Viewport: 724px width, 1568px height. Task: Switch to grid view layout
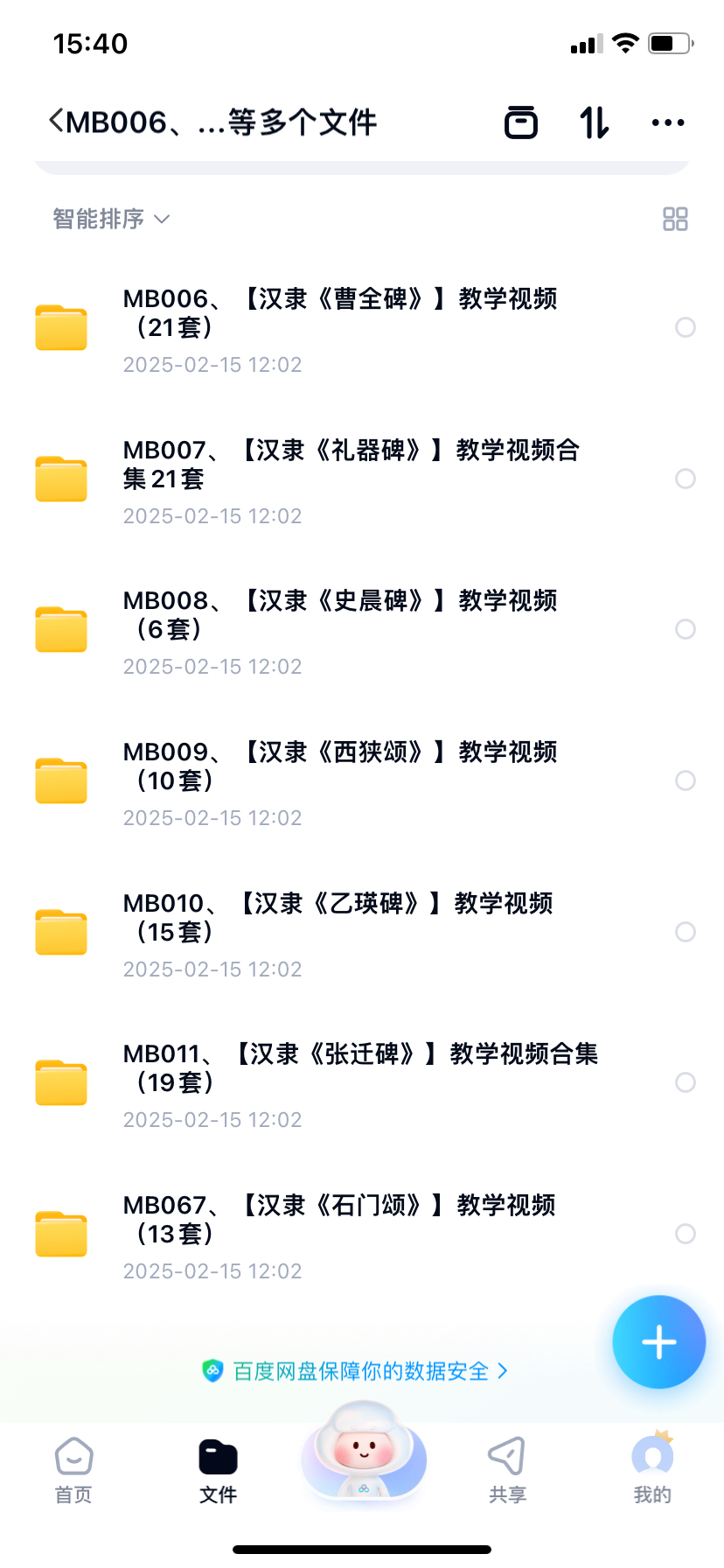pos(675,219)
